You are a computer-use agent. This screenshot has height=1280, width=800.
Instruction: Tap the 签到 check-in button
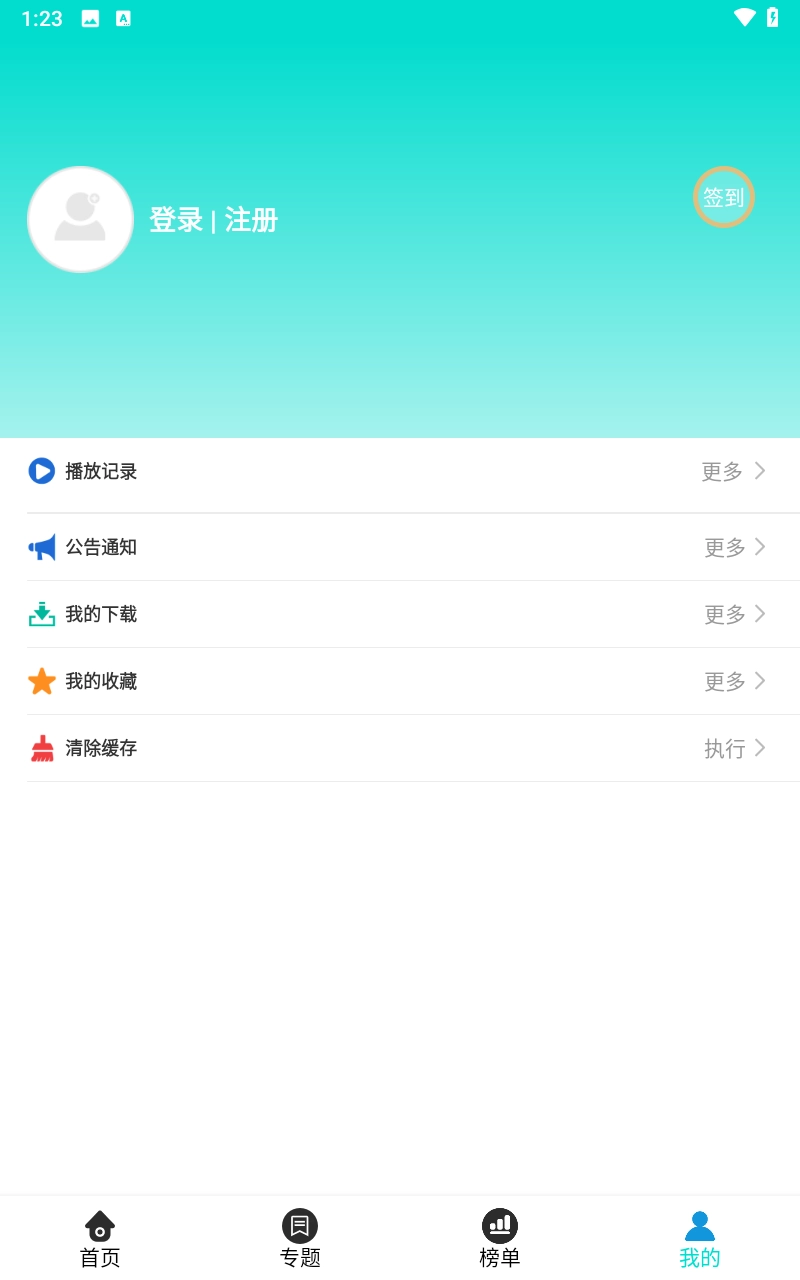tap(723, 197)
